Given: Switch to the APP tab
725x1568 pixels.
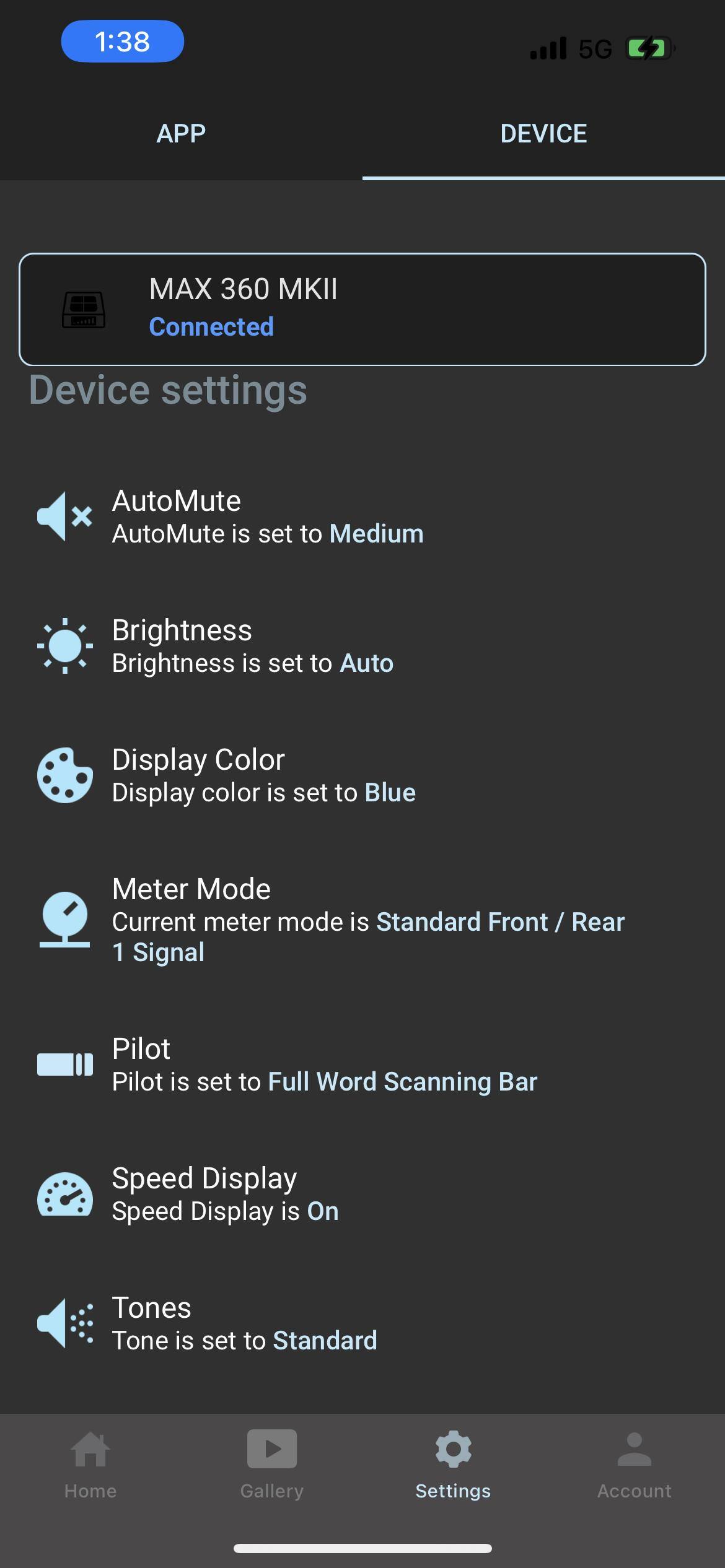Looking at the screenshot, I should pyautogui.click(x=181, y=134).
